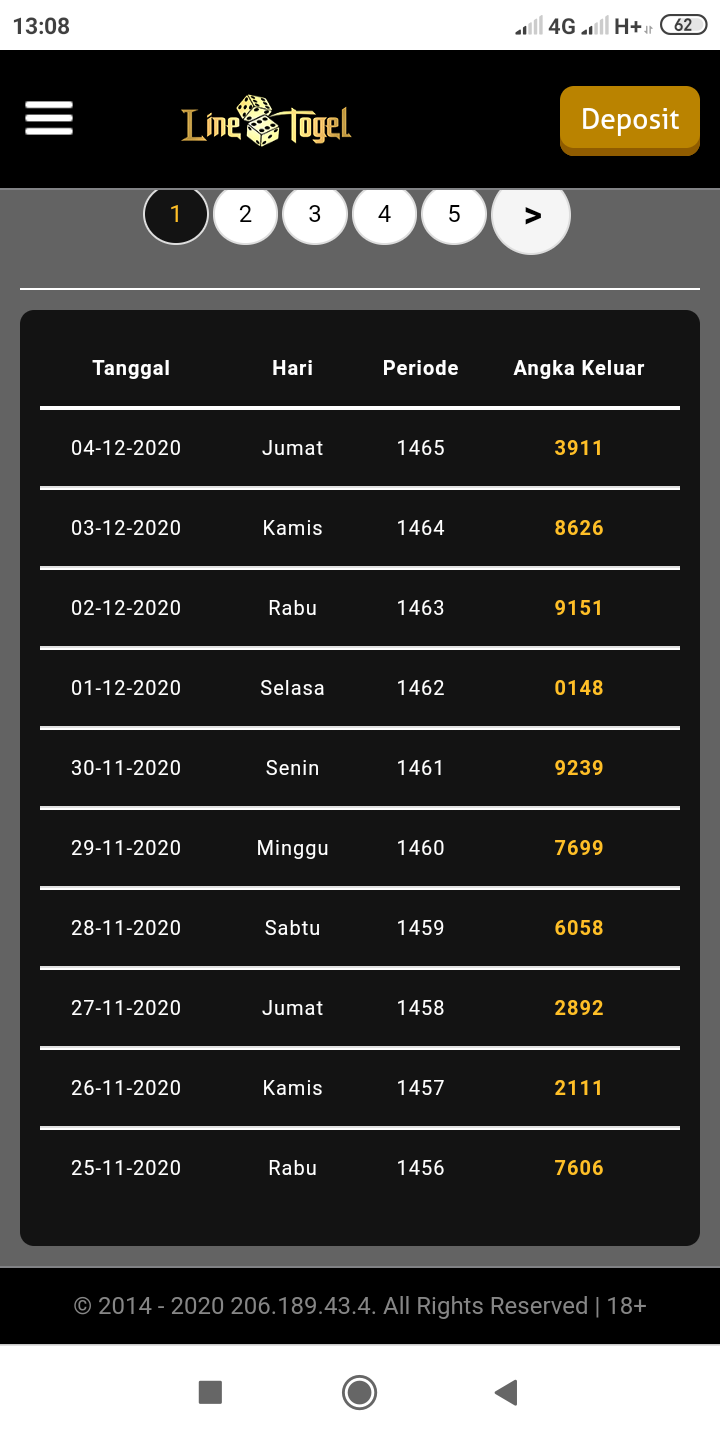Advance with the next page arrow
Image resolution: width=720 pixels, height=1440 pixels.
(x=532, y=216)
